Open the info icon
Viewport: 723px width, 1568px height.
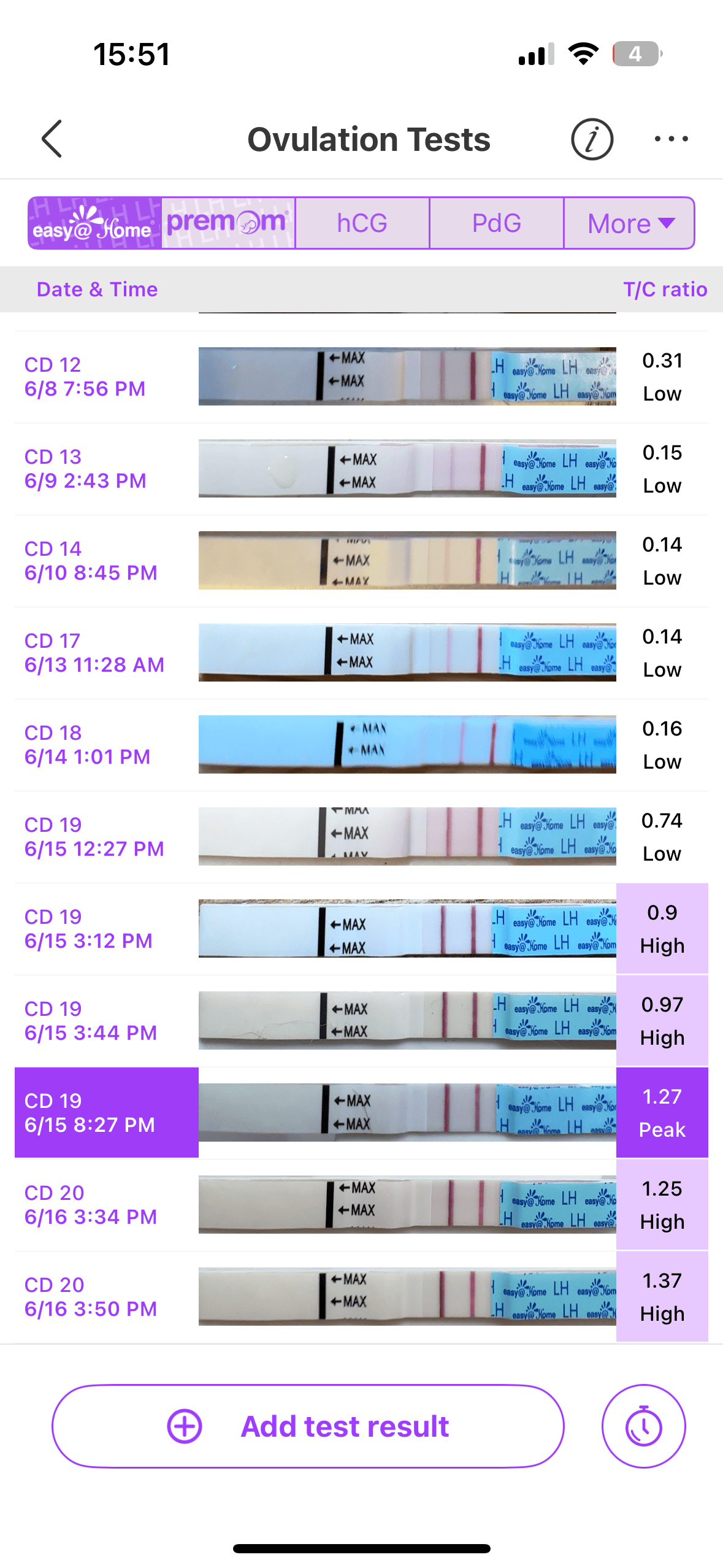click(x=592, y=139)
